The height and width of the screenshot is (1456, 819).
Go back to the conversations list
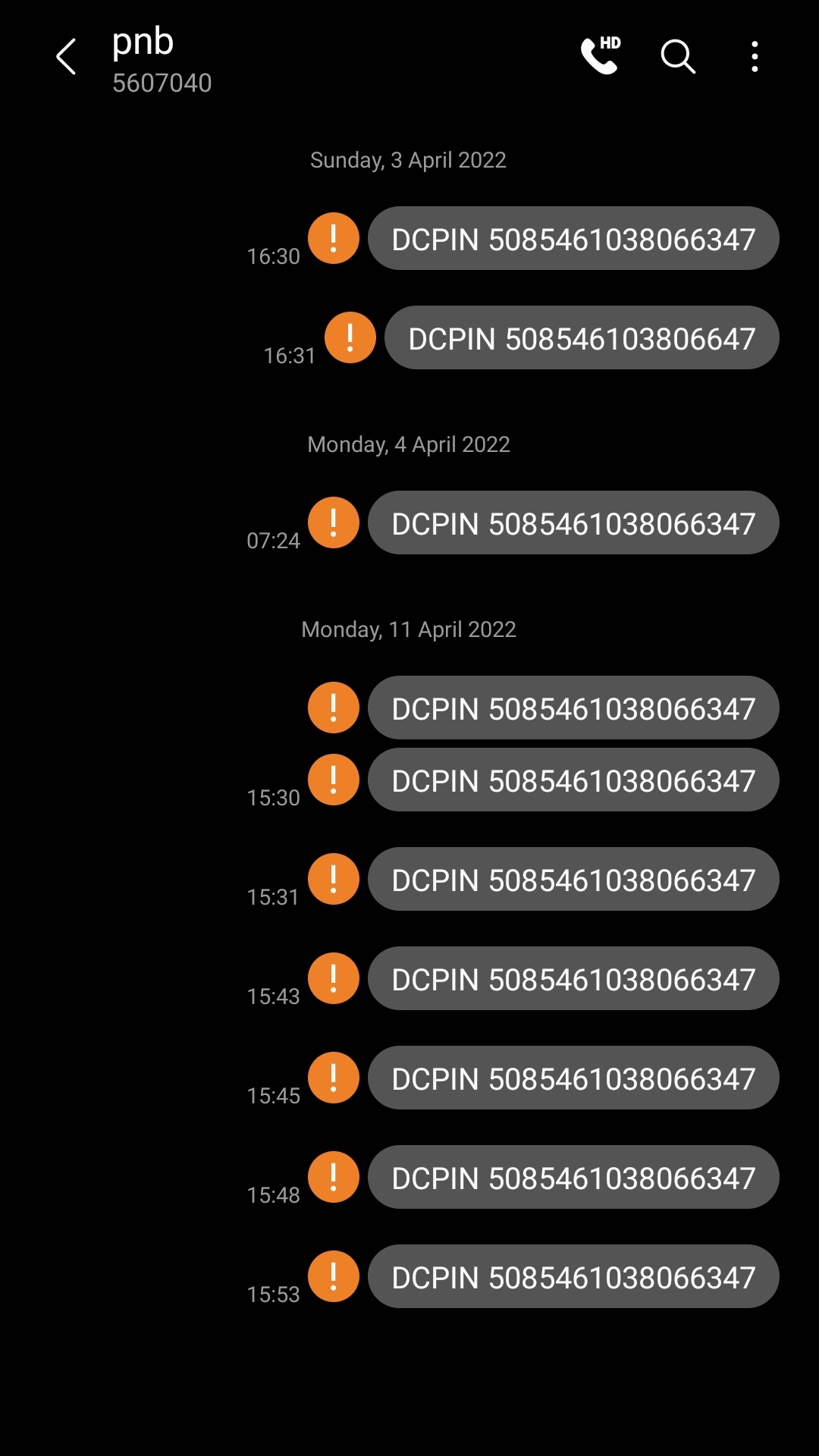tap(67, 57)
